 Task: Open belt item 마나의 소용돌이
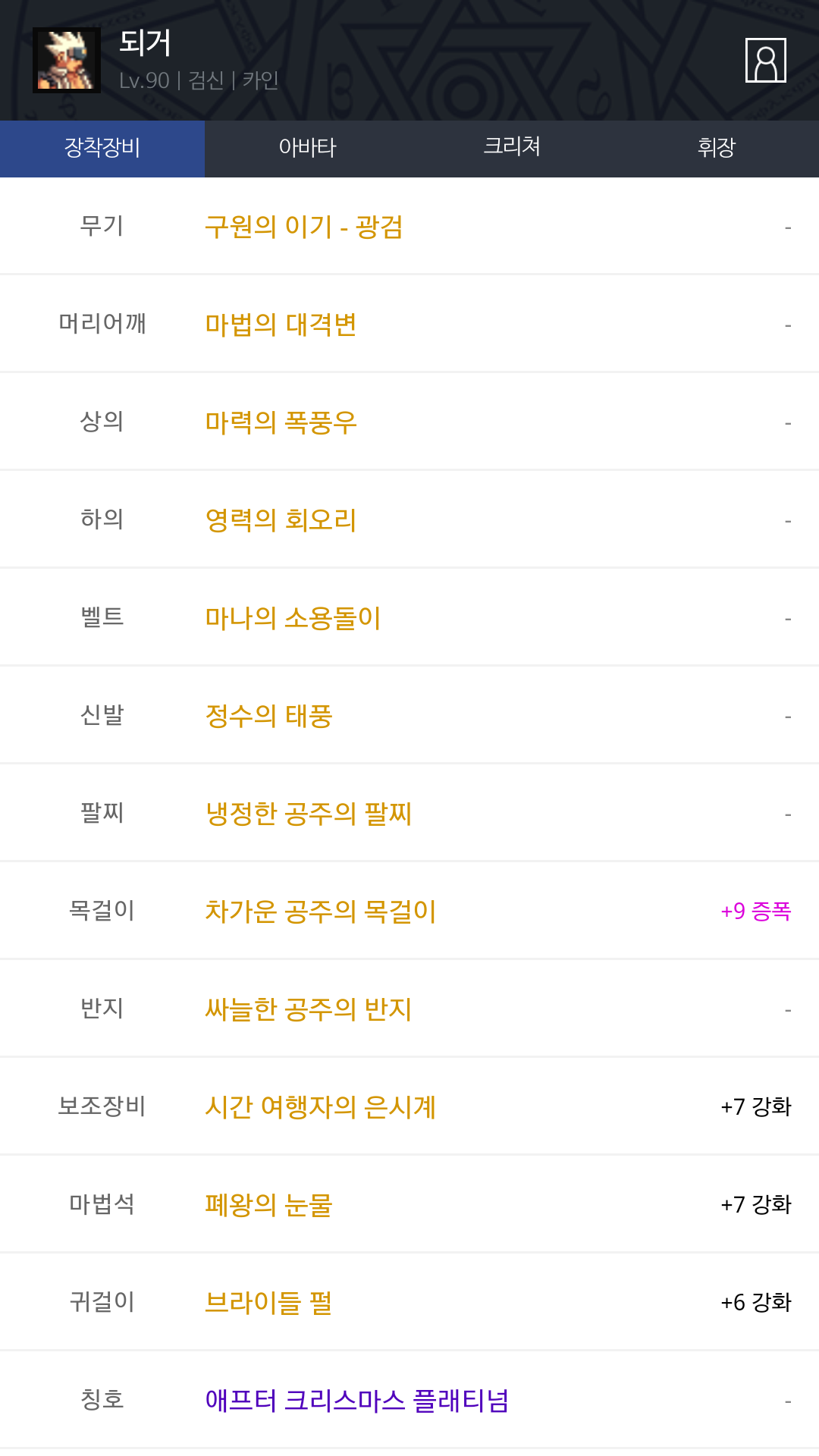pos(293,618)
